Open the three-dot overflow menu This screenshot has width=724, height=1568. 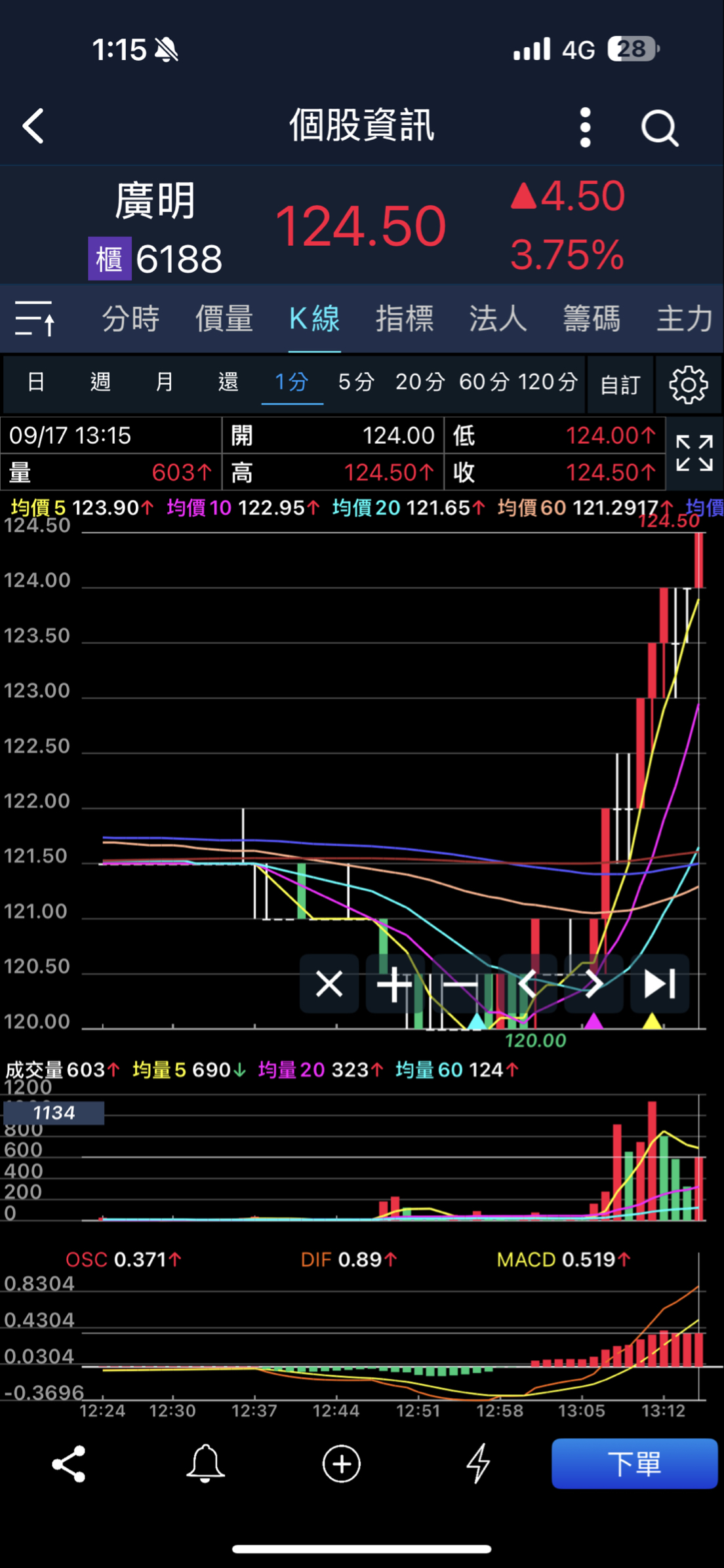pos(585,127)
